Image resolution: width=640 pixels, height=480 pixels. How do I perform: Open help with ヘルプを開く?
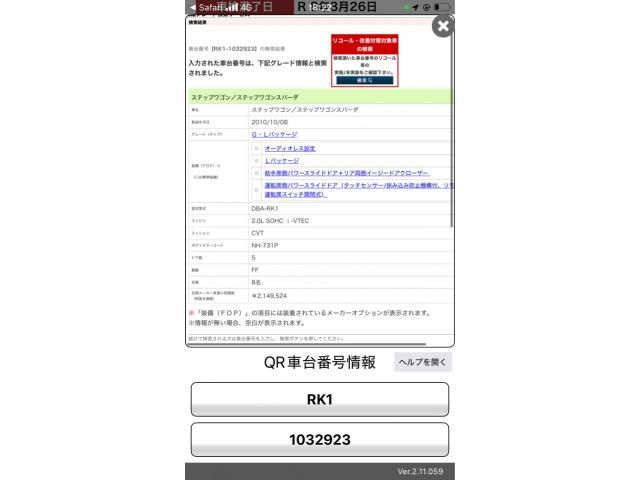[423, 362]
